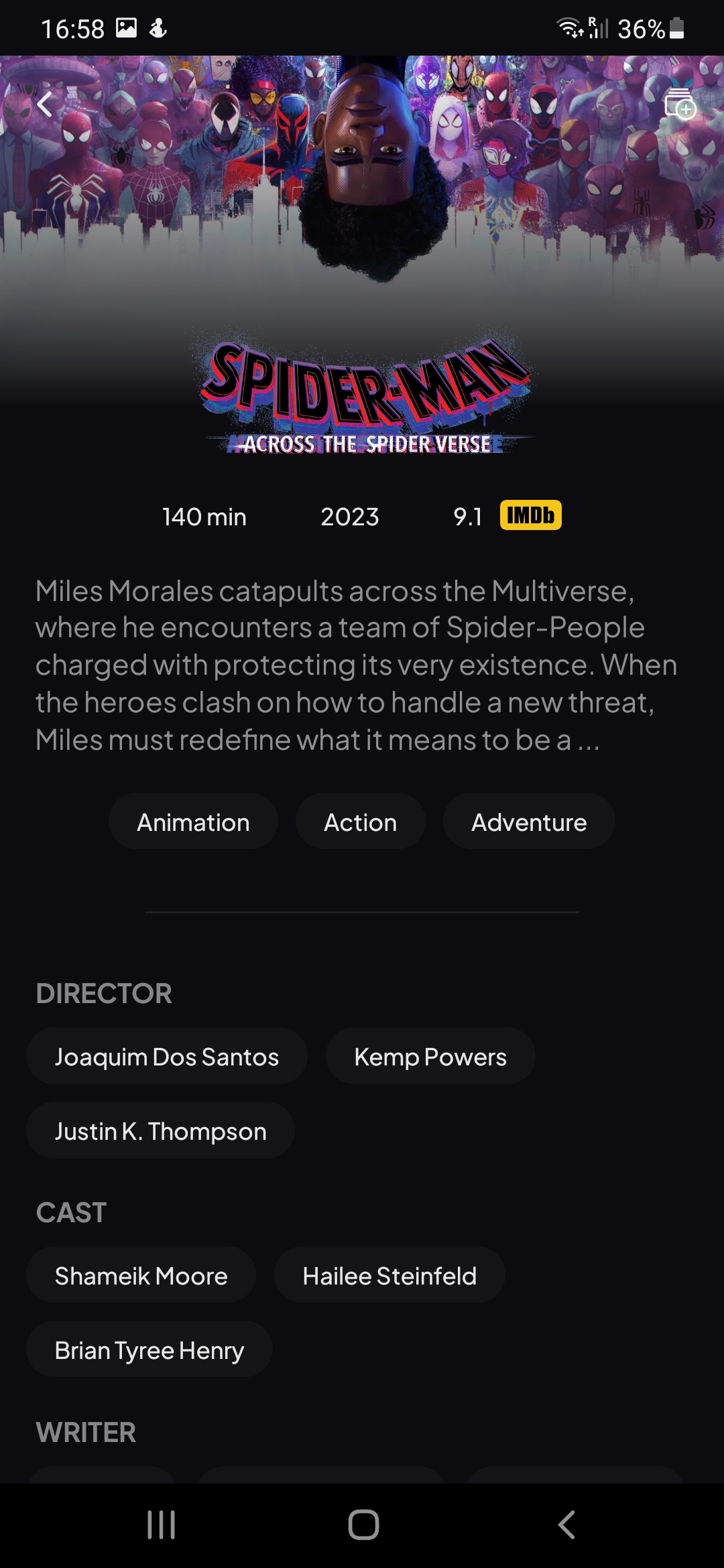Select director Justin K. Thompson
Screen dimensions: 724x1568
(x=160, y=1130)
